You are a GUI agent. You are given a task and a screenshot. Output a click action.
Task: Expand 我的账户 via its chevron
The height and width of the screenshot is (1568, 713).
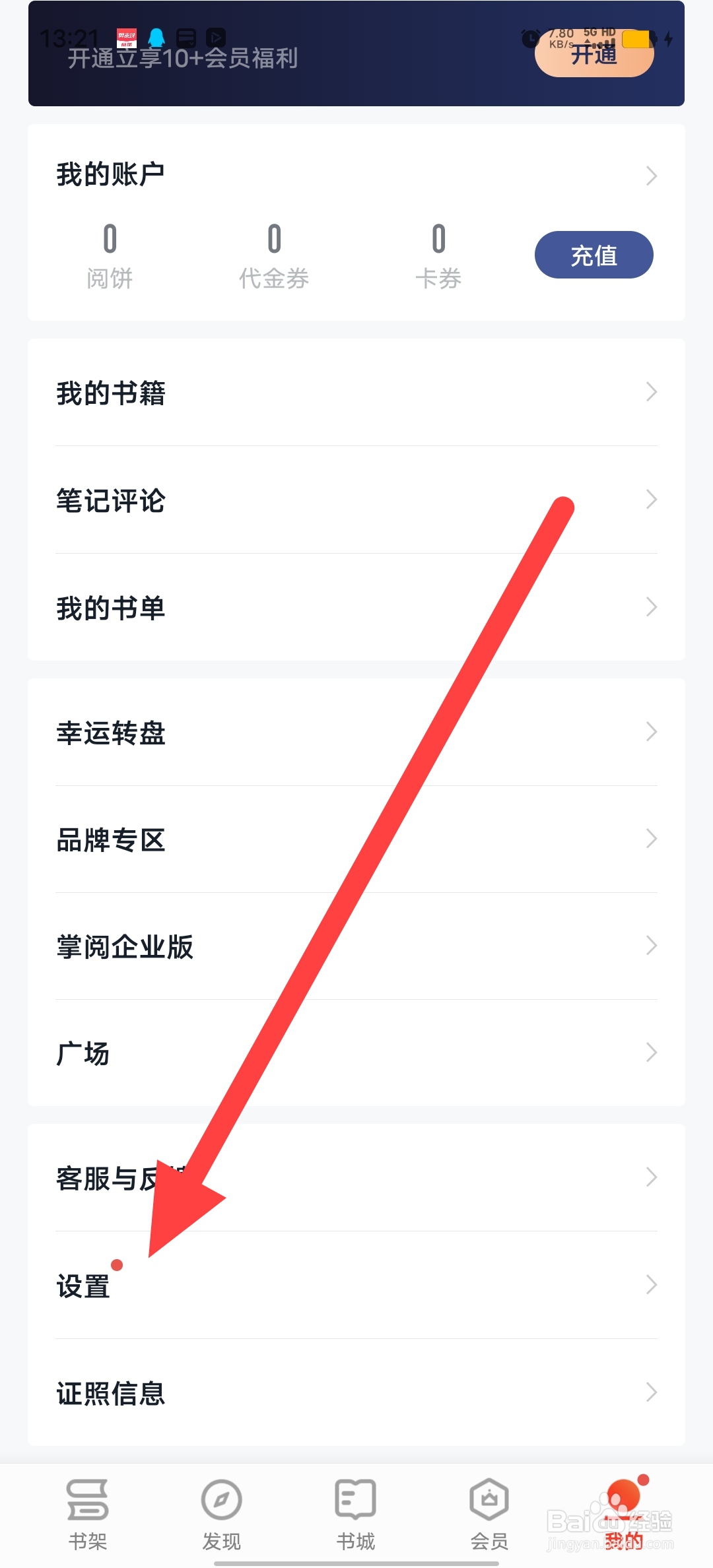tap(651, 175)
